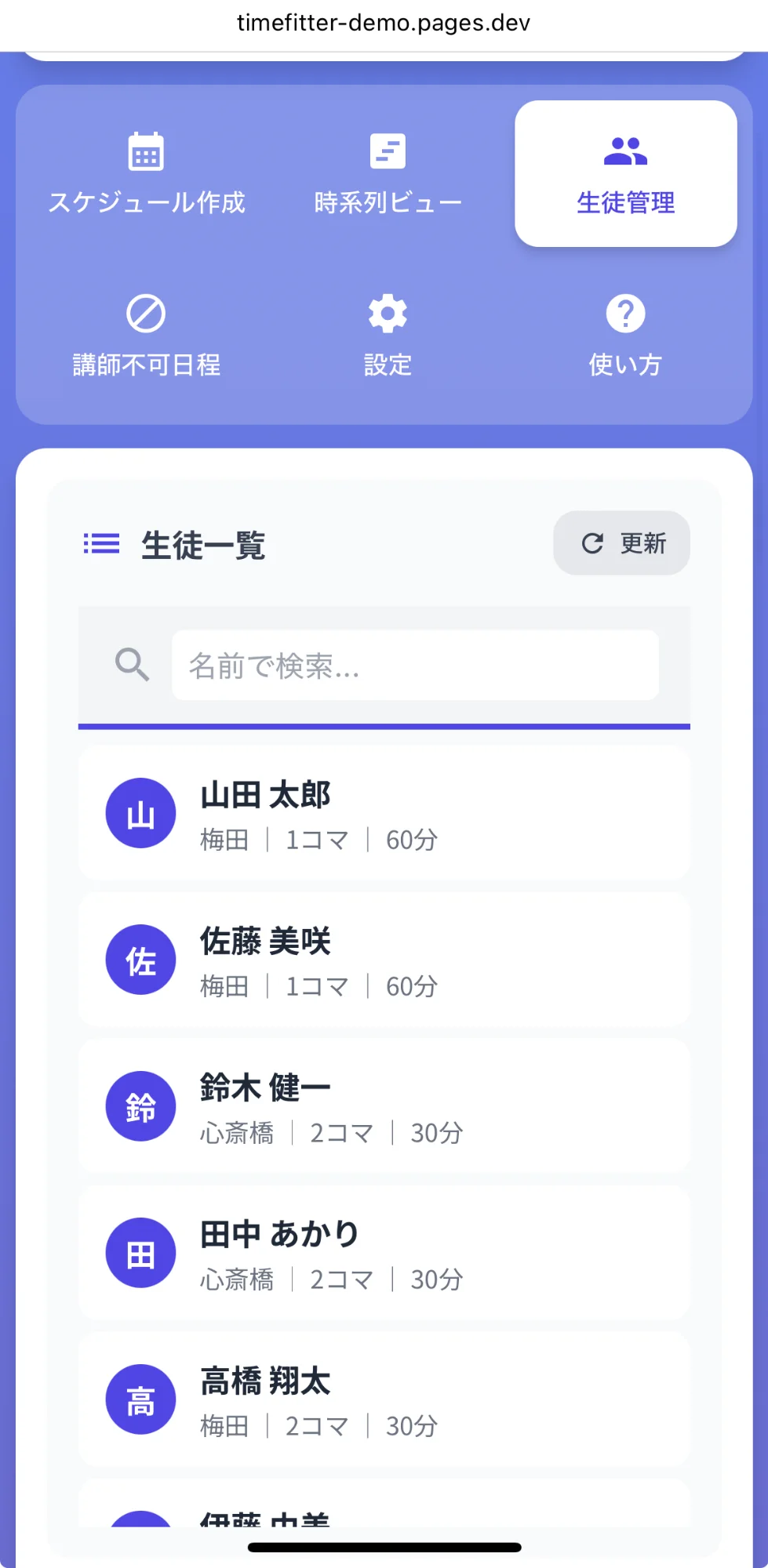Screen dimensions: 768x1568
Task: Open 設定 by clicking the gear icon
Action: [388, 314]
